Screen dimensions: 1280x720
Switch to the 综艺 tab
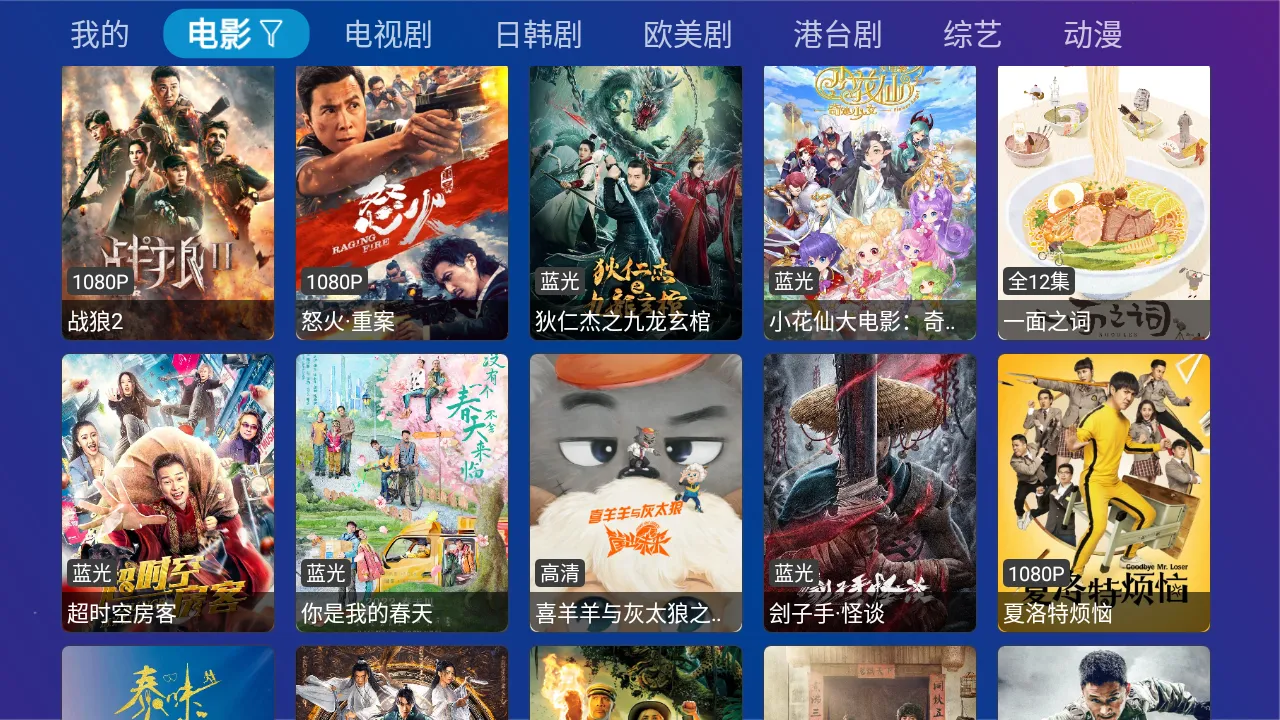972,35
